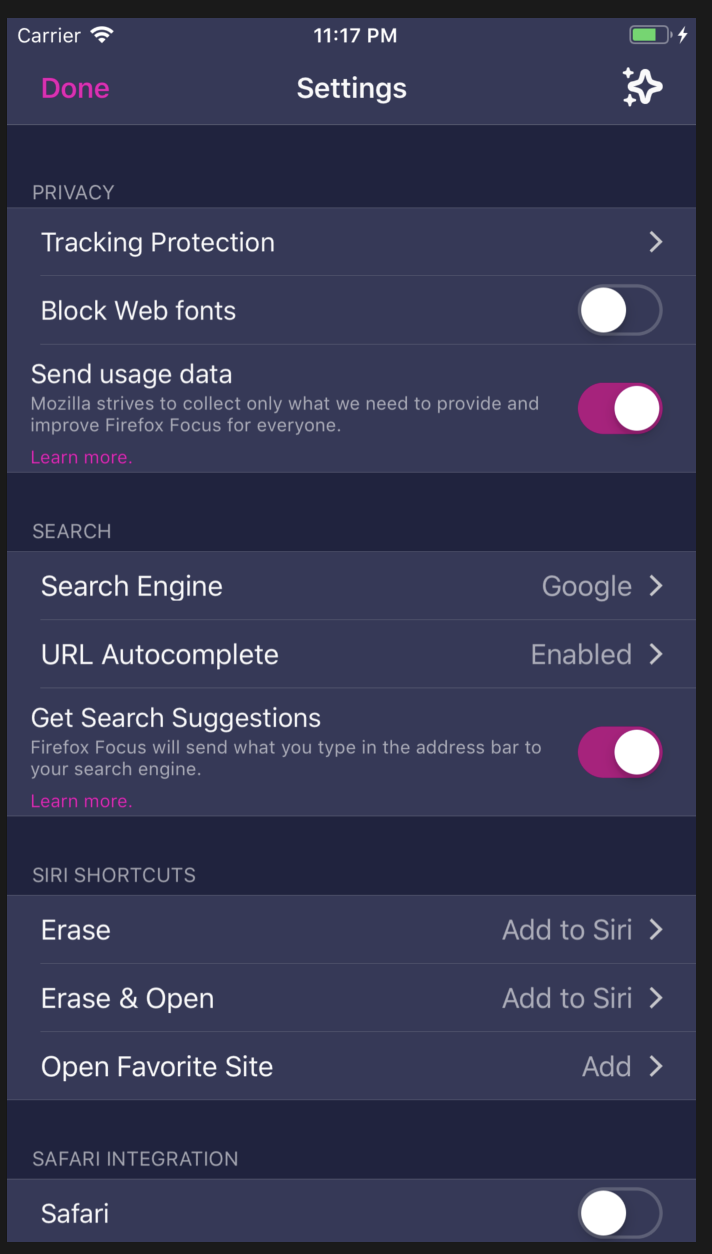
Task: Add the Erase shortcut to Siri
Action: pos(351,930)
